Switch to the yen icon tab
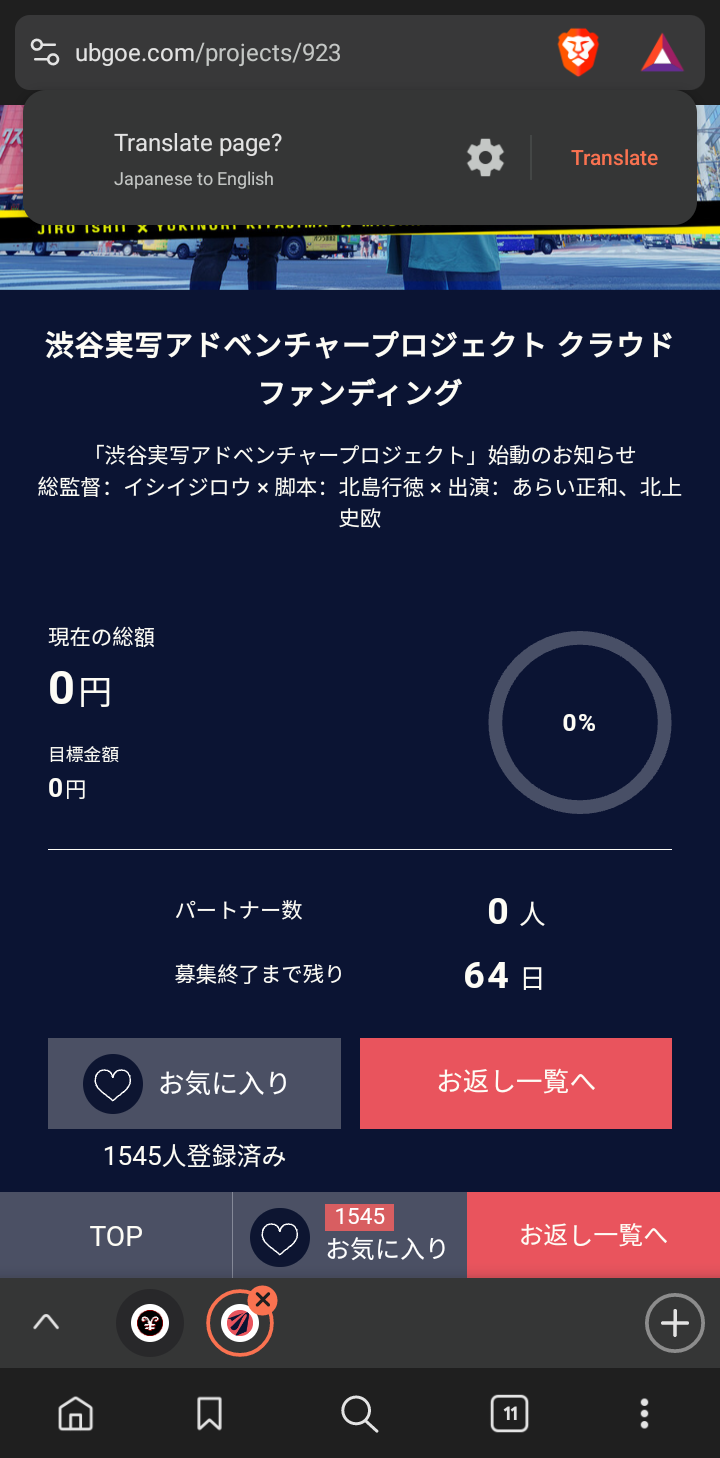The image size is (720, 1458). pos(150,1323)
